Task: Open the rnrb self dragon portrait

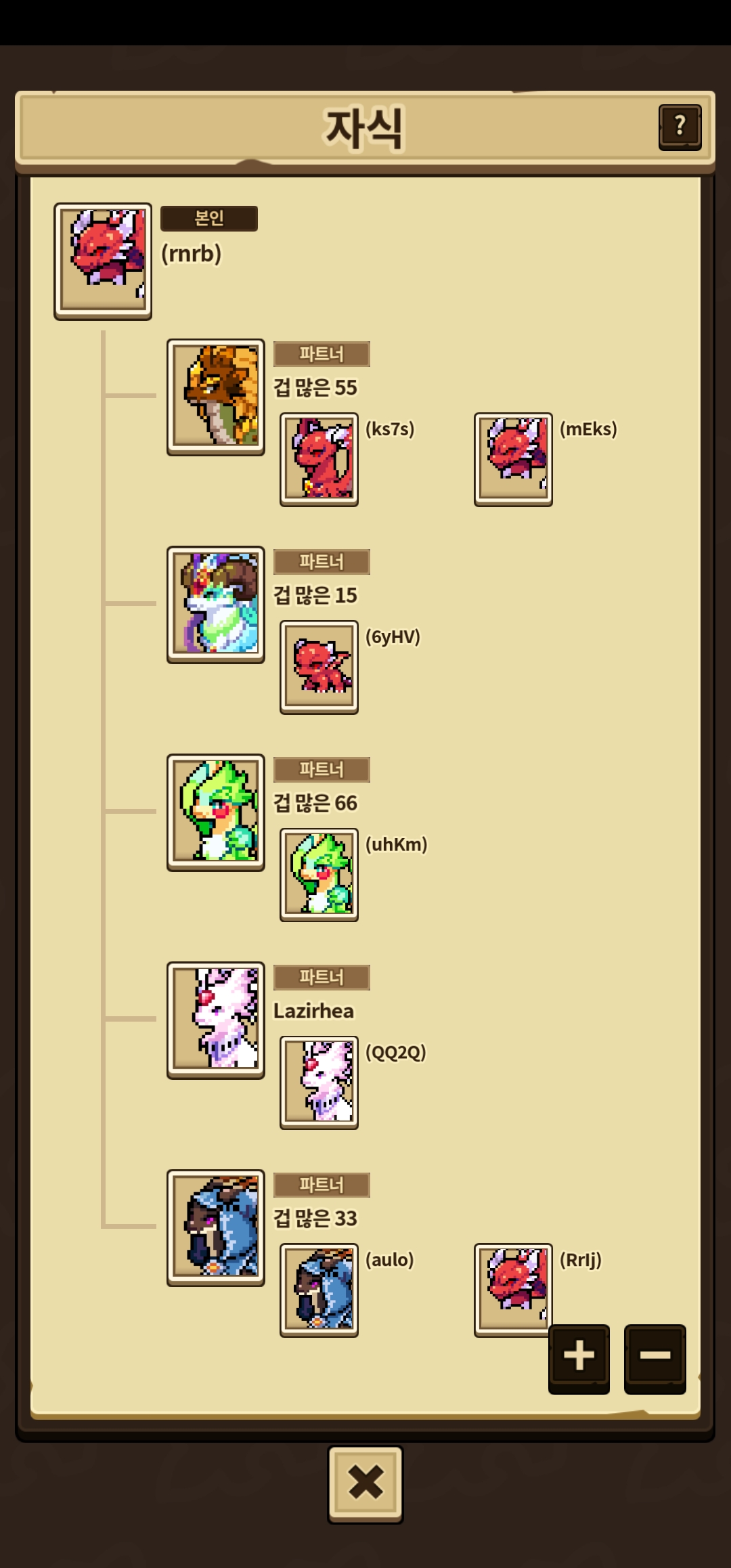Action: (103, 261)
